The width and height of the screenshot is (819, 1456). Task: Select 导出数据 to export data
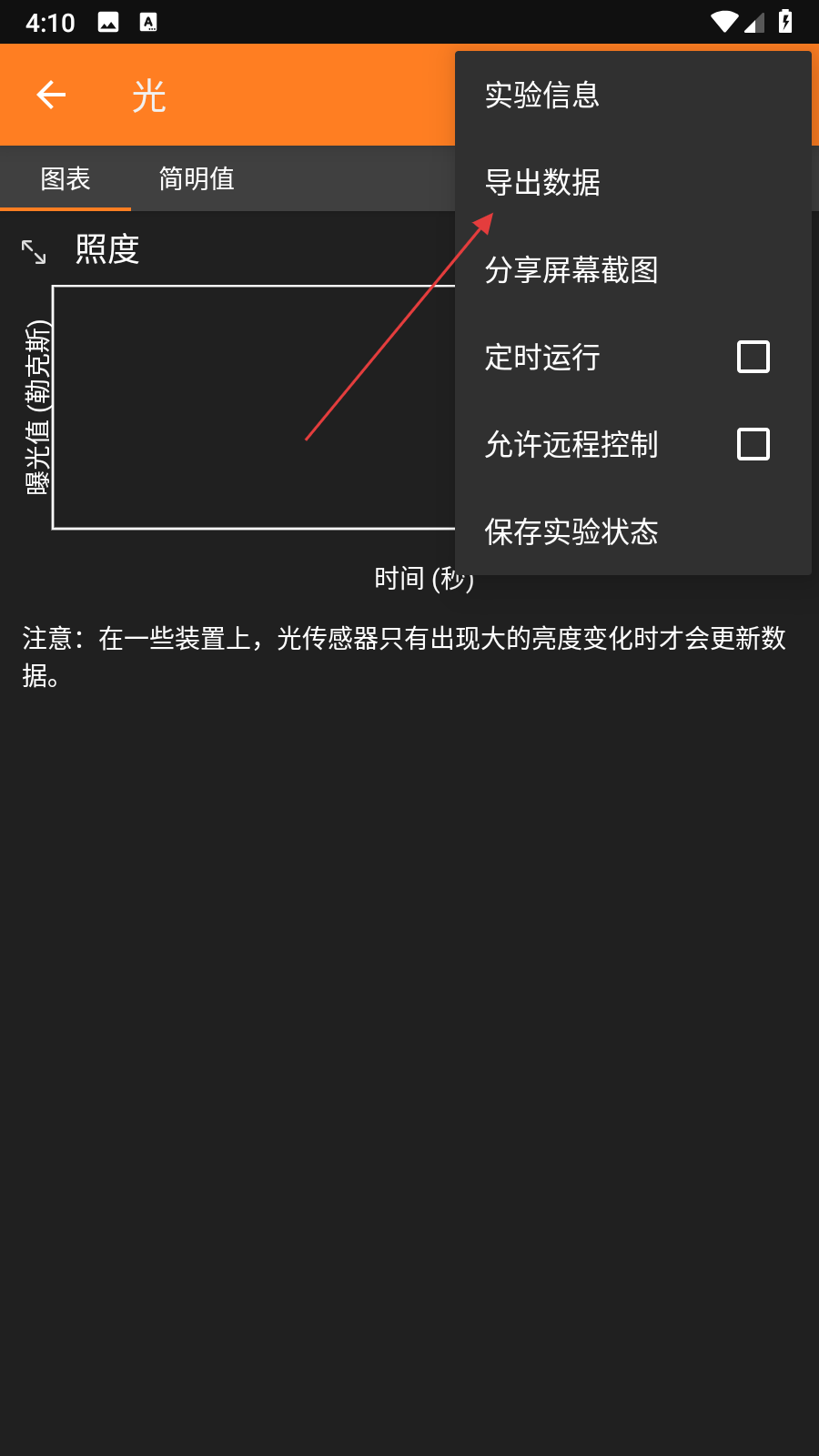click(x=542, y=183)
